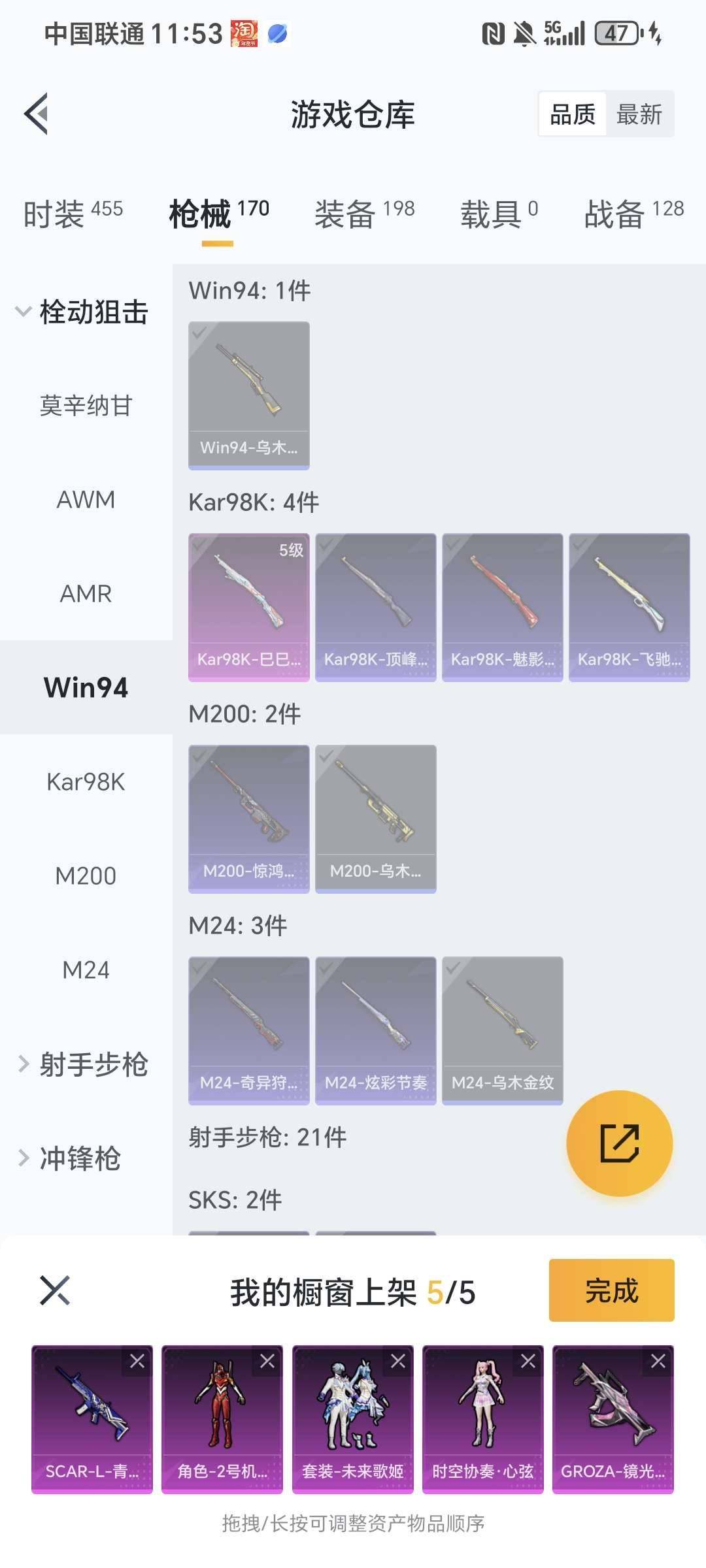
Task: Expand the 冲锋枪 category
Action: tap(71, 1158)
